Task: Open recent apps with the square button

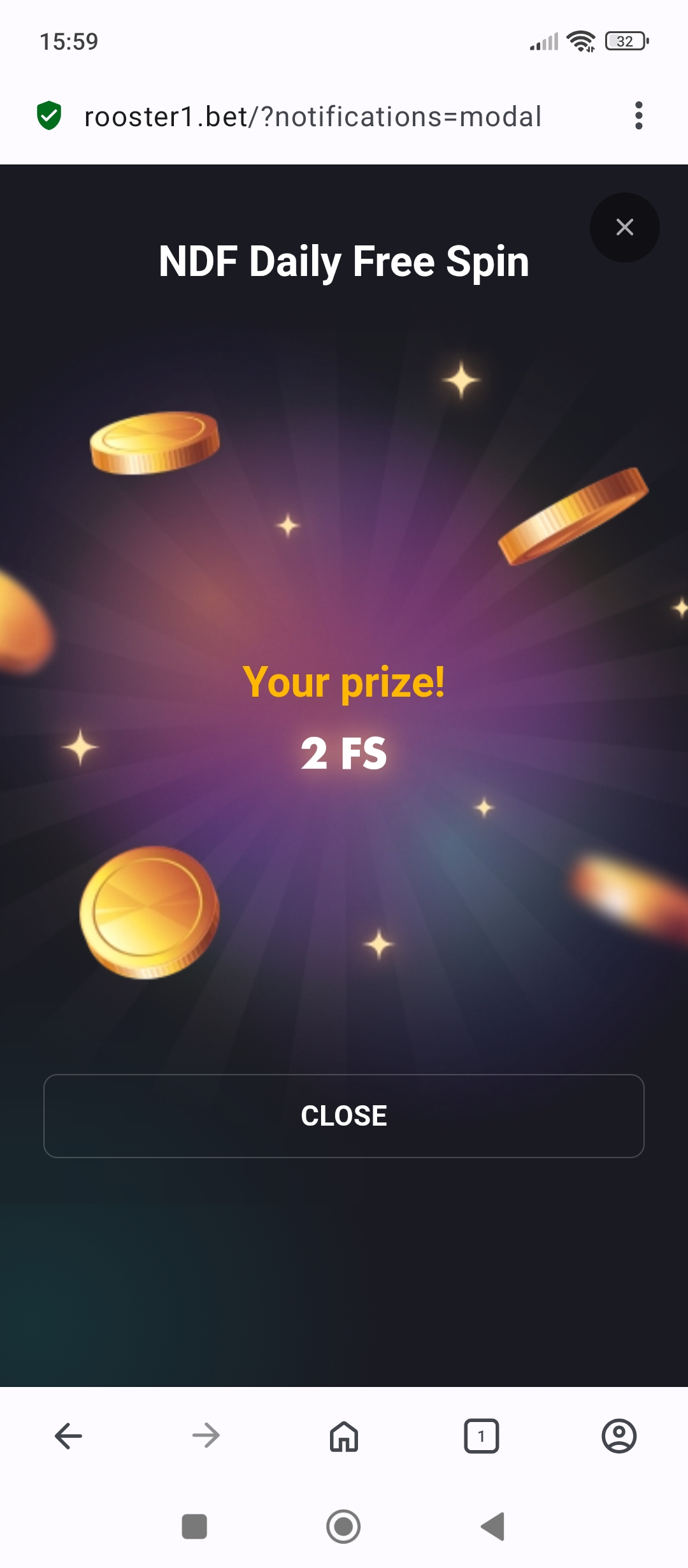Action: pyautogui.click(x=194, y=1527)
